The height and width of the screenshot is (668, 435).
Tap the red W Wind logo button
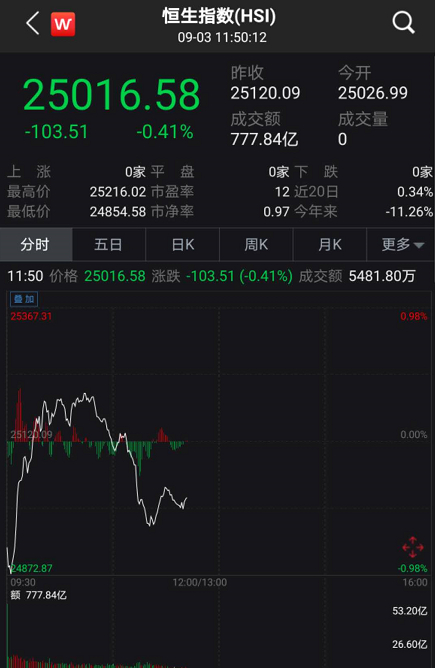click(63, 24)
